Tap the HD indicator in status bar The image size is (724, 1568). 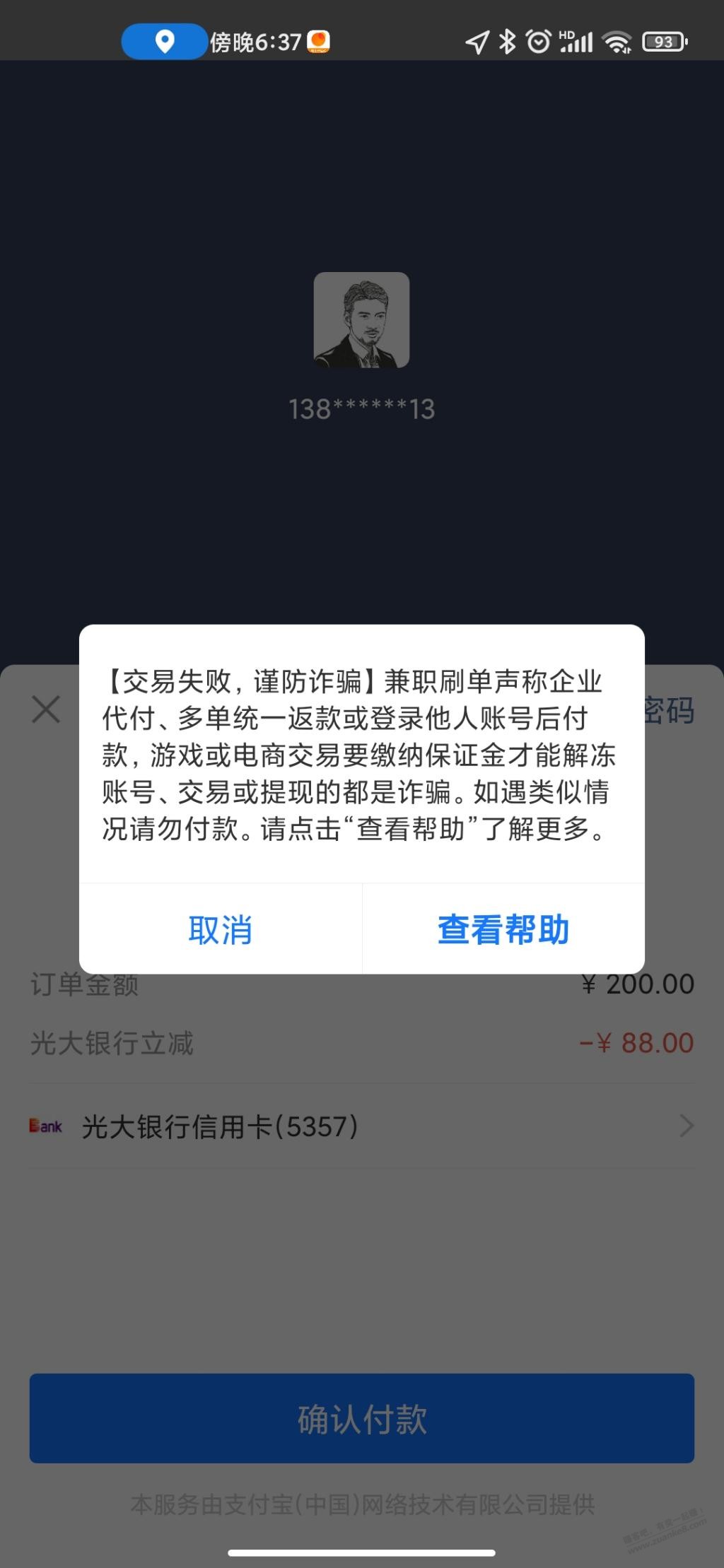click(x=566, y=33)
